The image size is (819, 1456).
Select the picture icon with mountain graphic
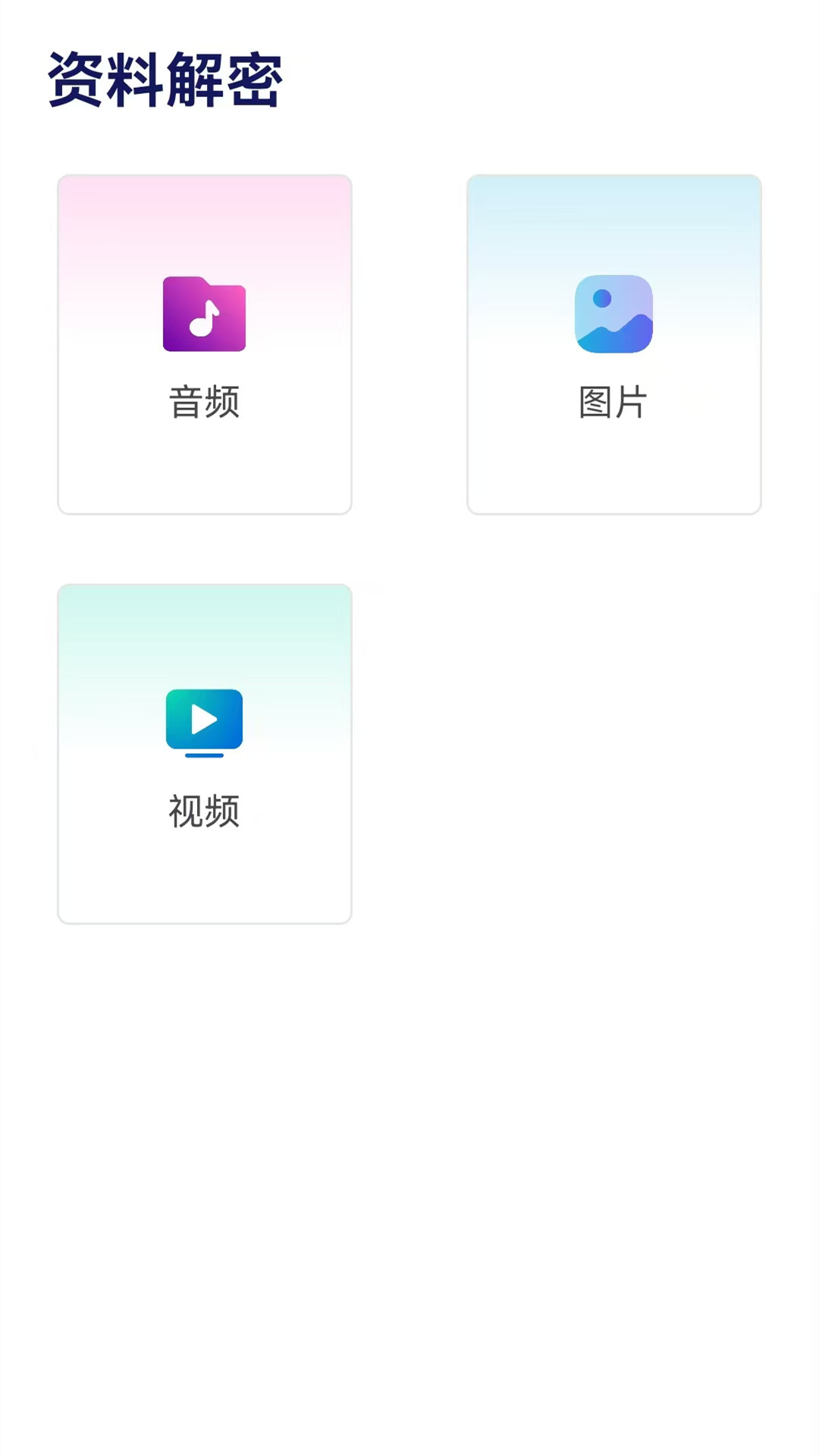coord(613,315)
